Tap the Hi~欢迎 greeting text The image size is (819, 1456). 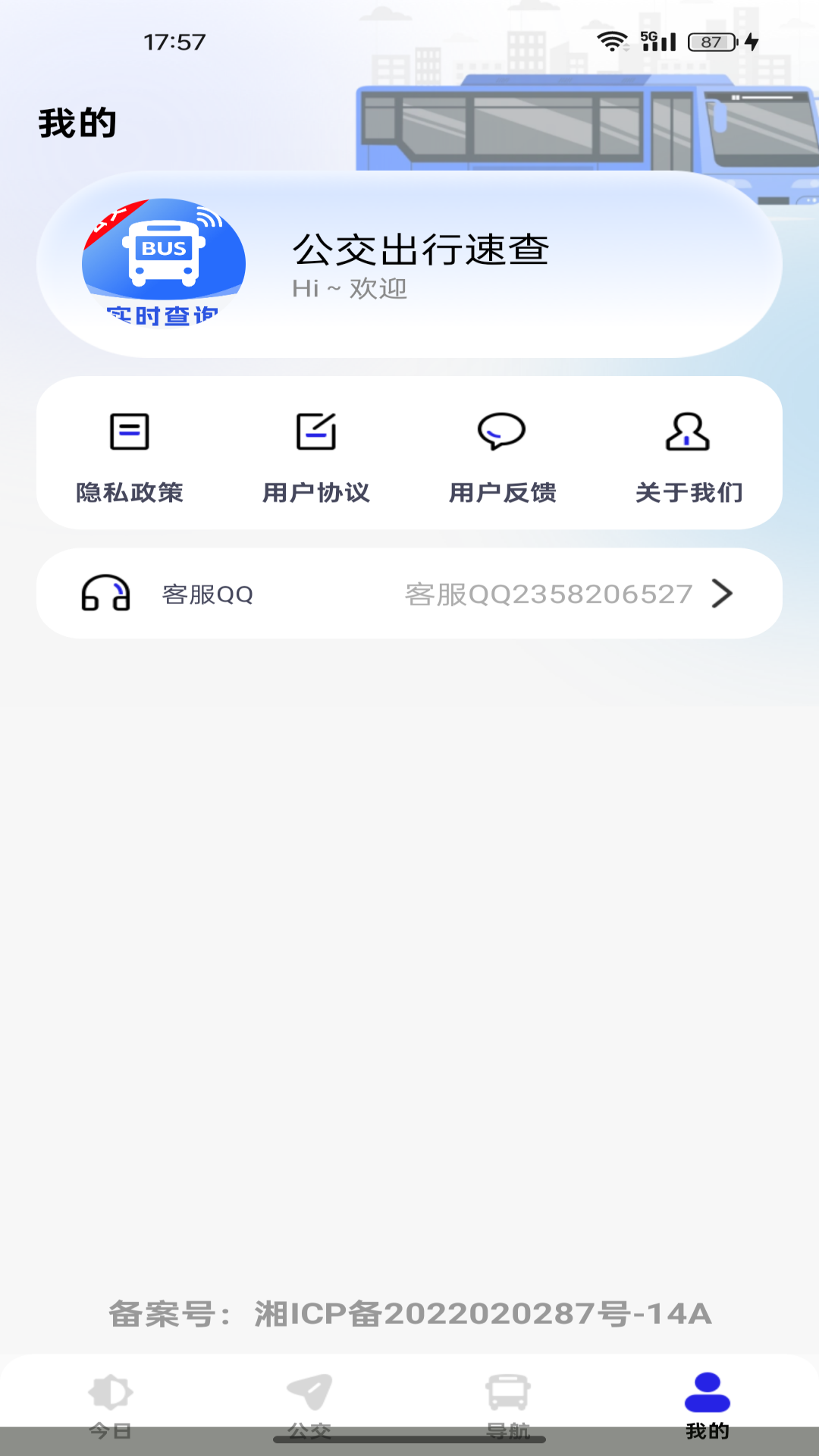350,288
